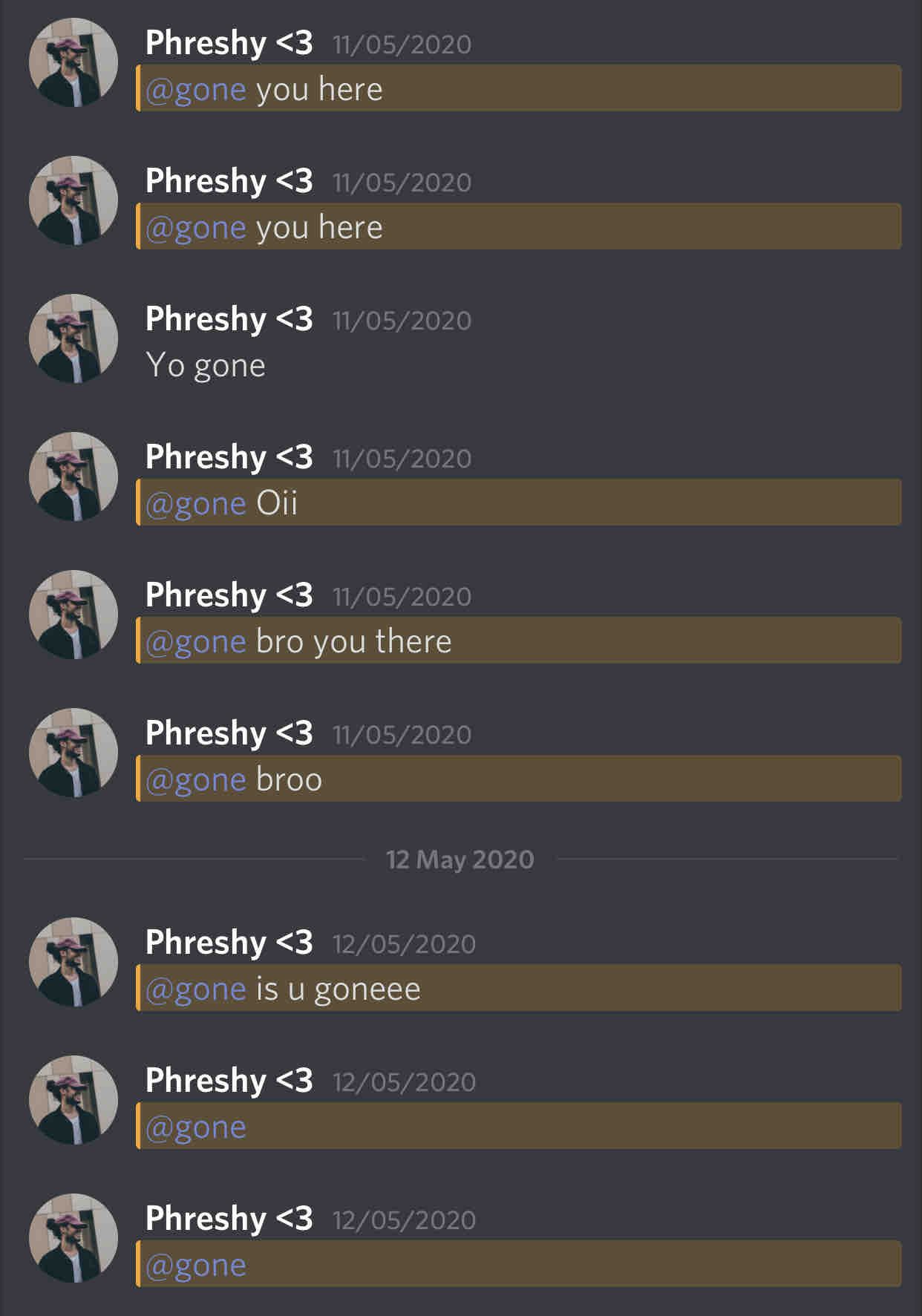This screenshot has height=1316, width=922.
Task: Tap @gone mention in "is u goneee" message
Action: click(x=196, y=989)
